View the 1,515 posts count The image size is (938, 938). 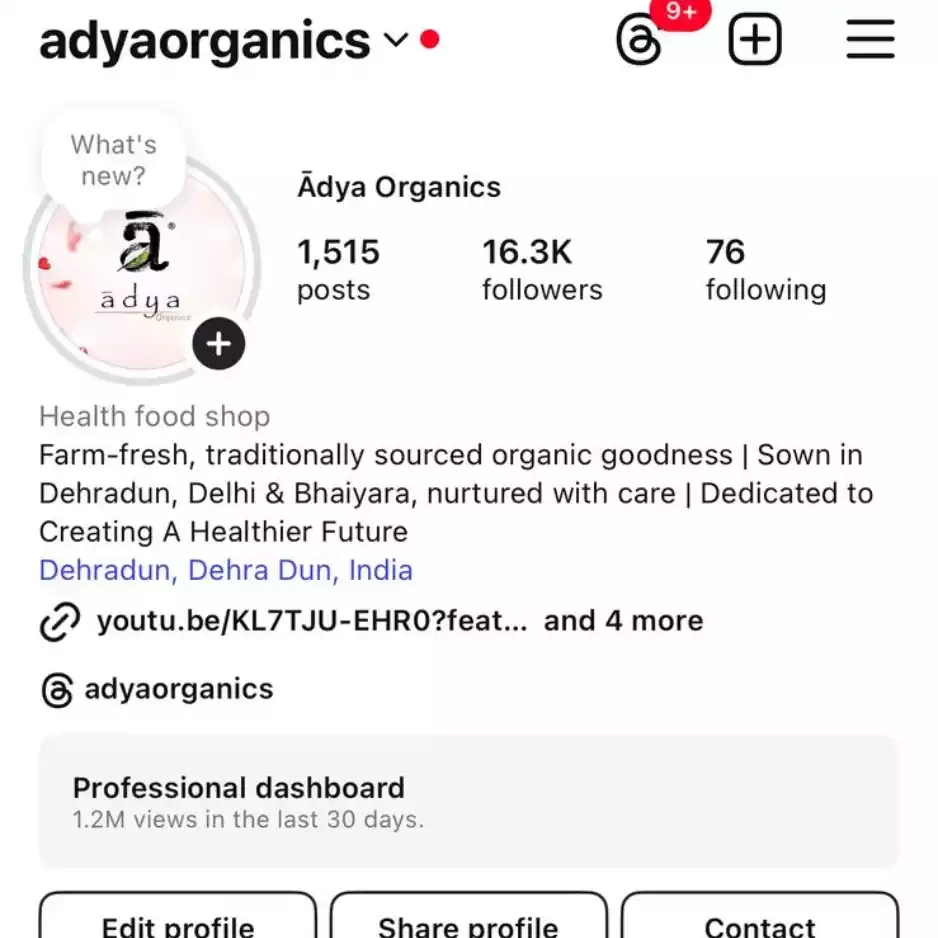point(338,270)
